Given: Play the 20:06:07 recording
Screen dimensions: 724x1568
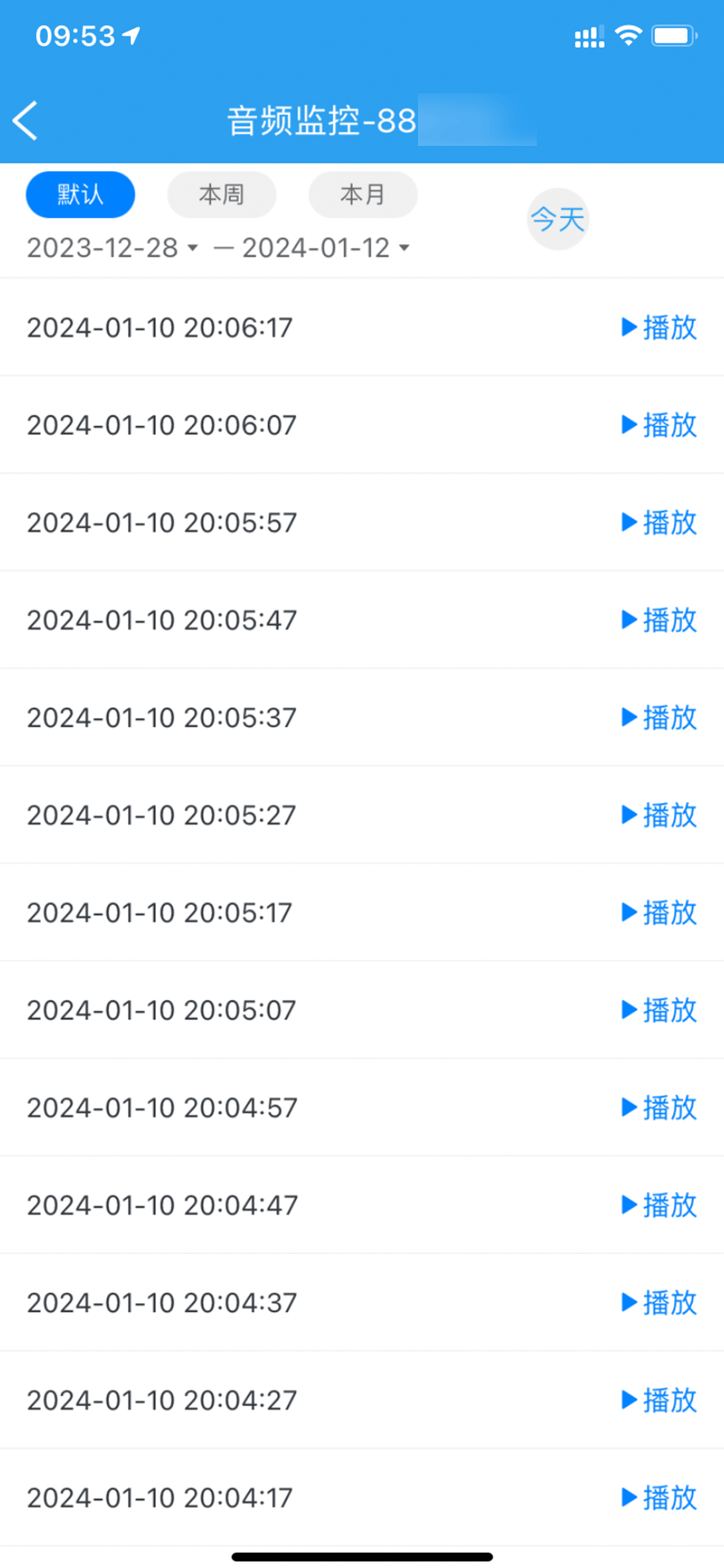Looking at the screenshot, I should [x=659, y=425].
